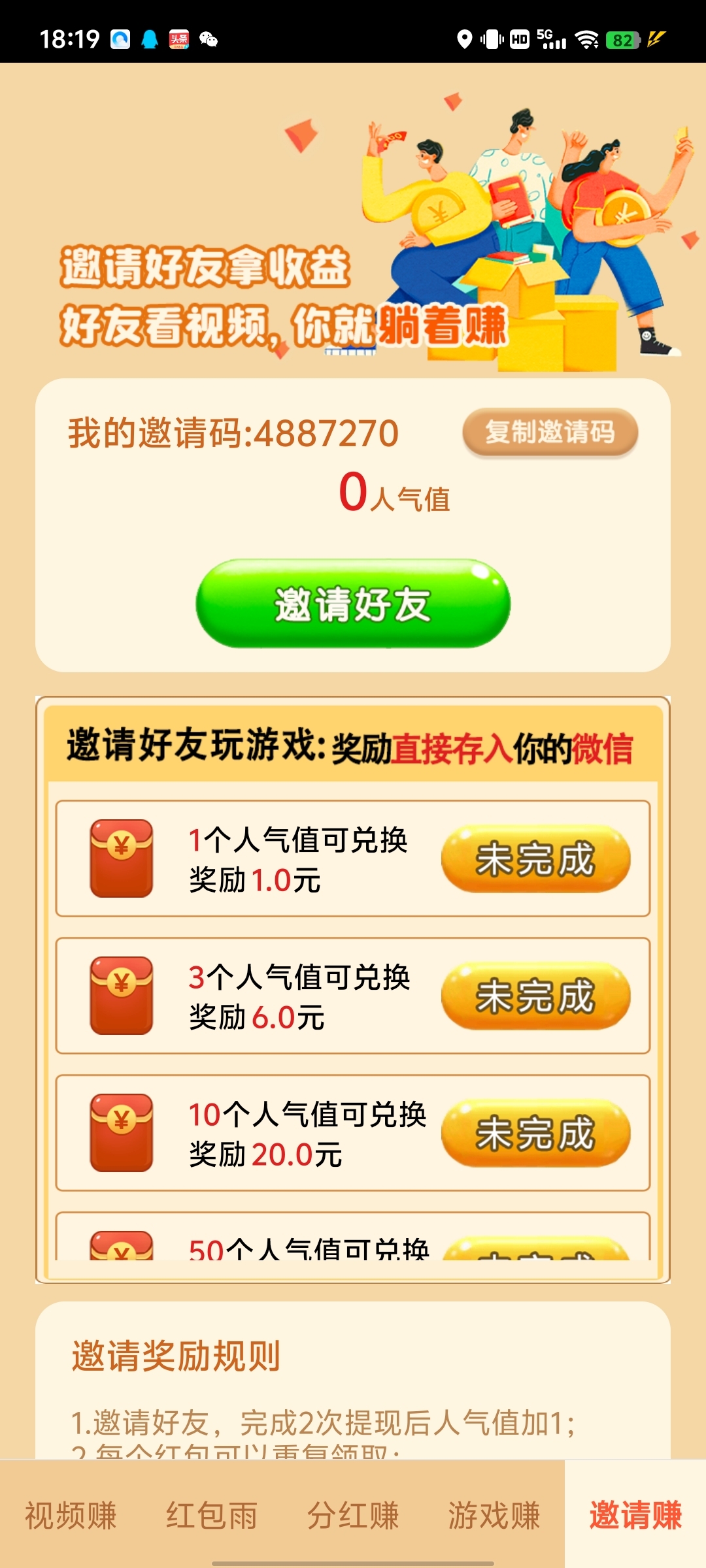706x1568 pixels.
Task: Tap 未完成 for the 6.0元 reward
Action: coord(535,996)
